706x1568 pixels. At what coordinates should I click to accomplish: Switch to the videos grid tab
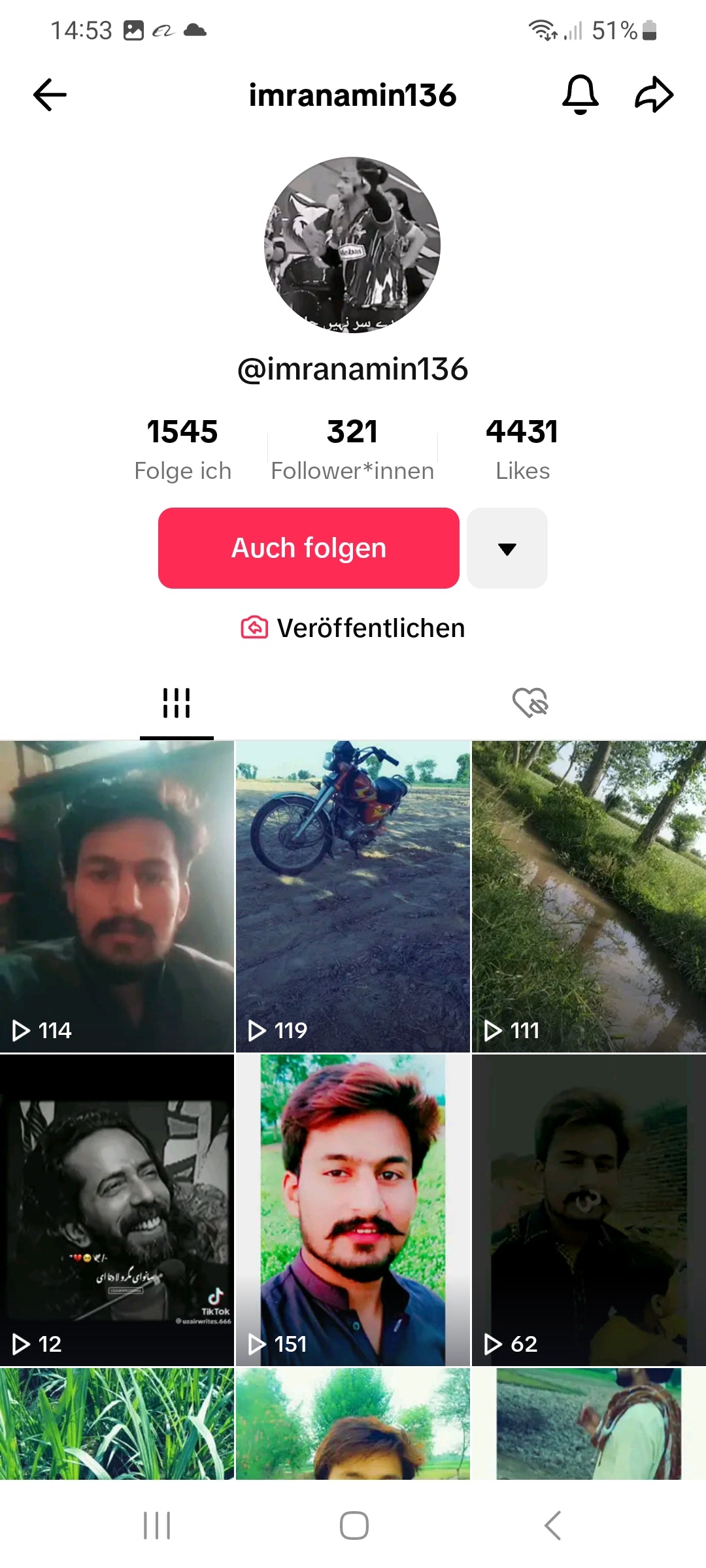(x=176, y=703)
